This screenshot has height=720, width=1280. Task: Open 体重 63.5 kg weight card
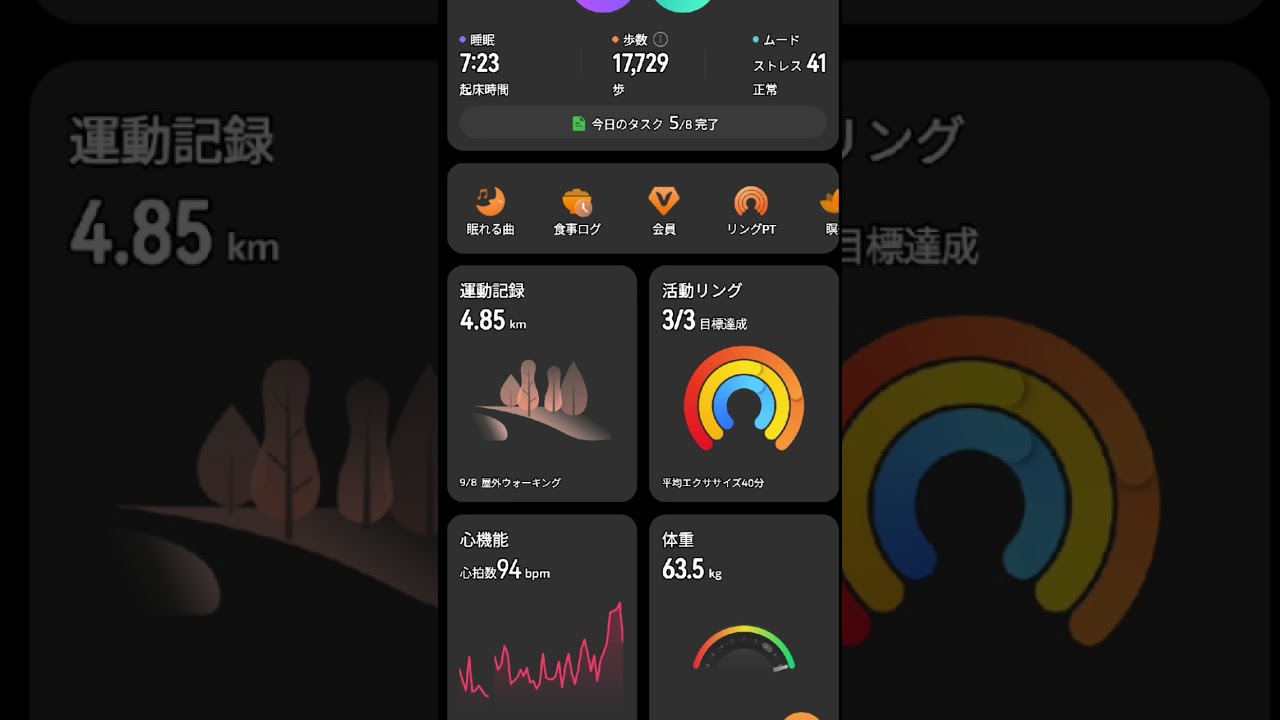tap(743, 615)
